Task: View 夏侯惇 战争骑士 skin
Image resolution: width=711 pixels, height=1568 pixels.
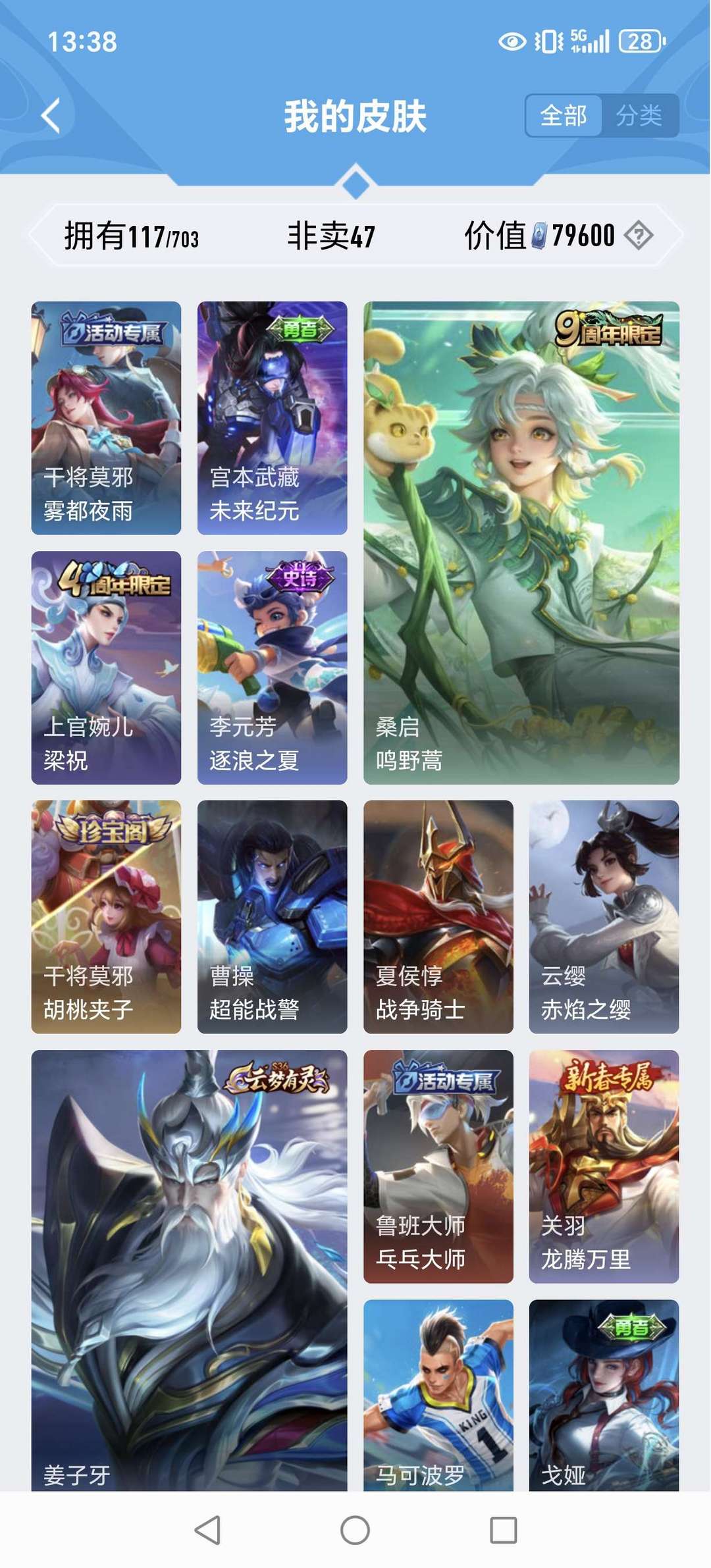Action: 438,917
